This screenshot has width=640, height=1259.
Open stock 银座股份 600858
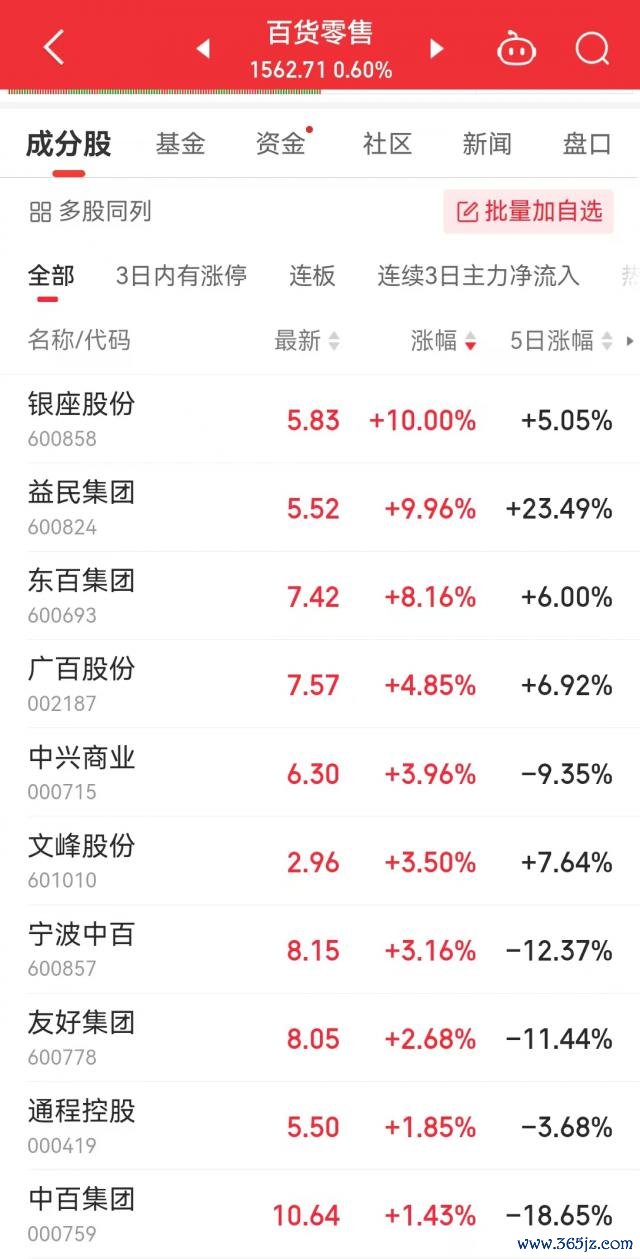pyautogui.click(x=320, y=420)
